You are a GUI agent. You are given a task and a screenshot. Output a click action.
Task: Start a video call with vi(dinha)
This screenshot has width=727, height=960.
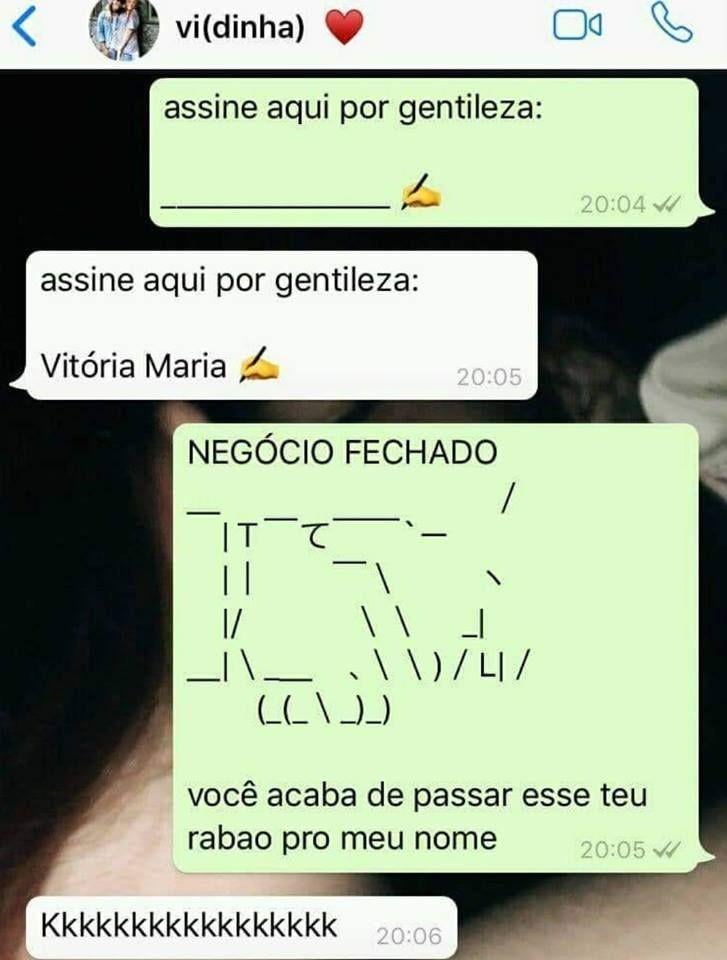click(x=578, y=26)
